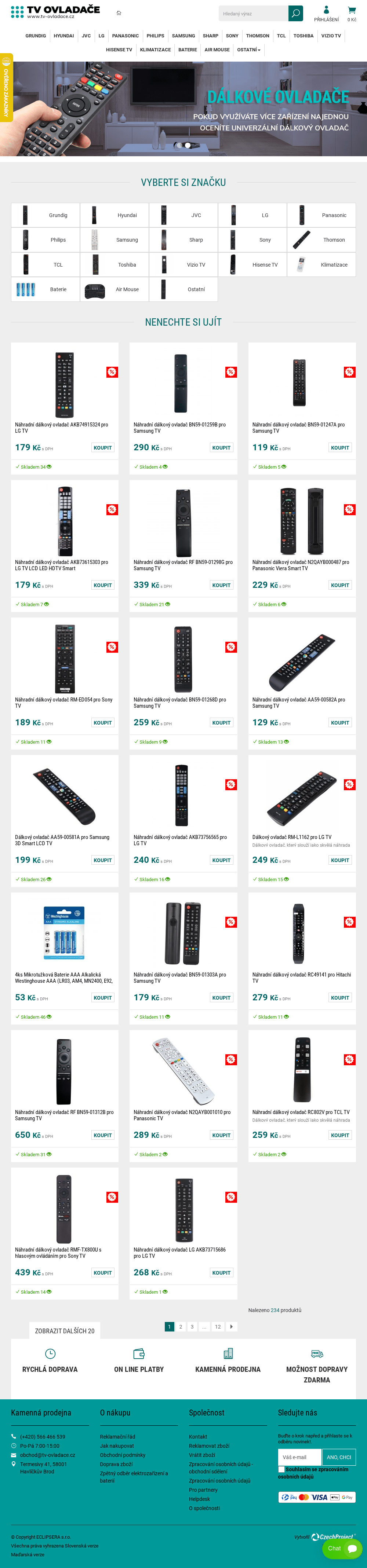
Task: Start a conversation via Chat bubble
Action: click(343, 1548)
